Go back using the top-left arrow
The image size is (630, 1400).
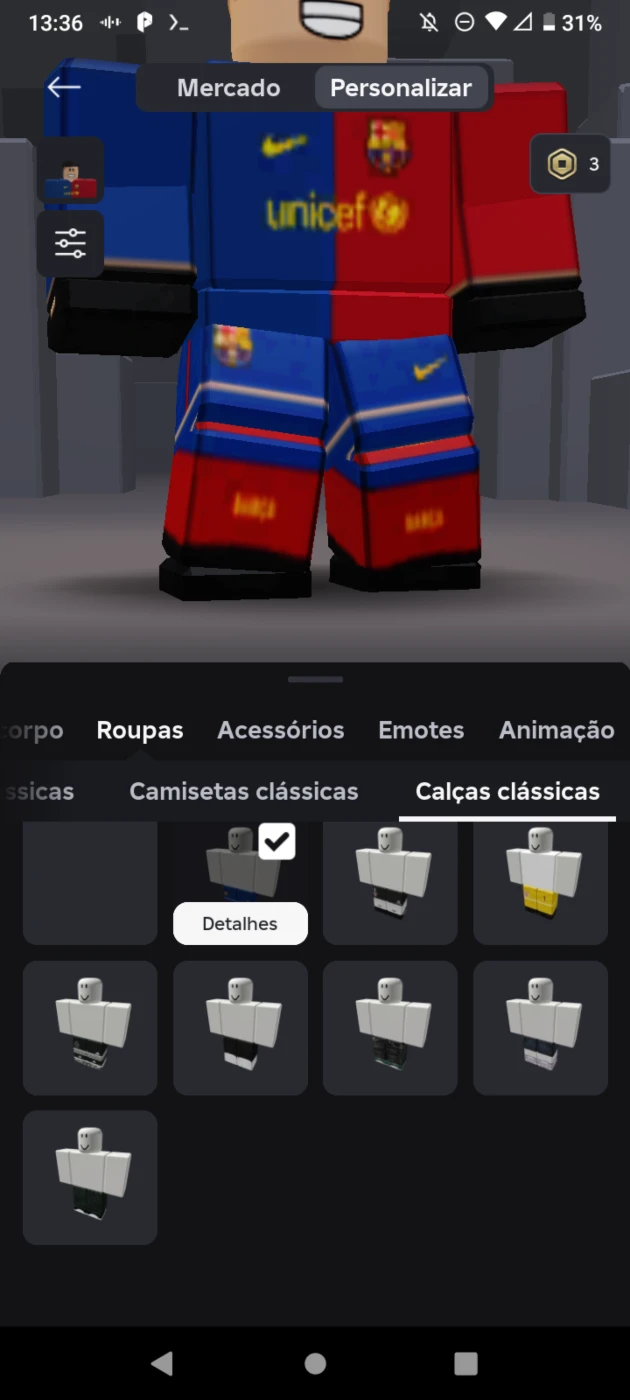pos(64,88)
